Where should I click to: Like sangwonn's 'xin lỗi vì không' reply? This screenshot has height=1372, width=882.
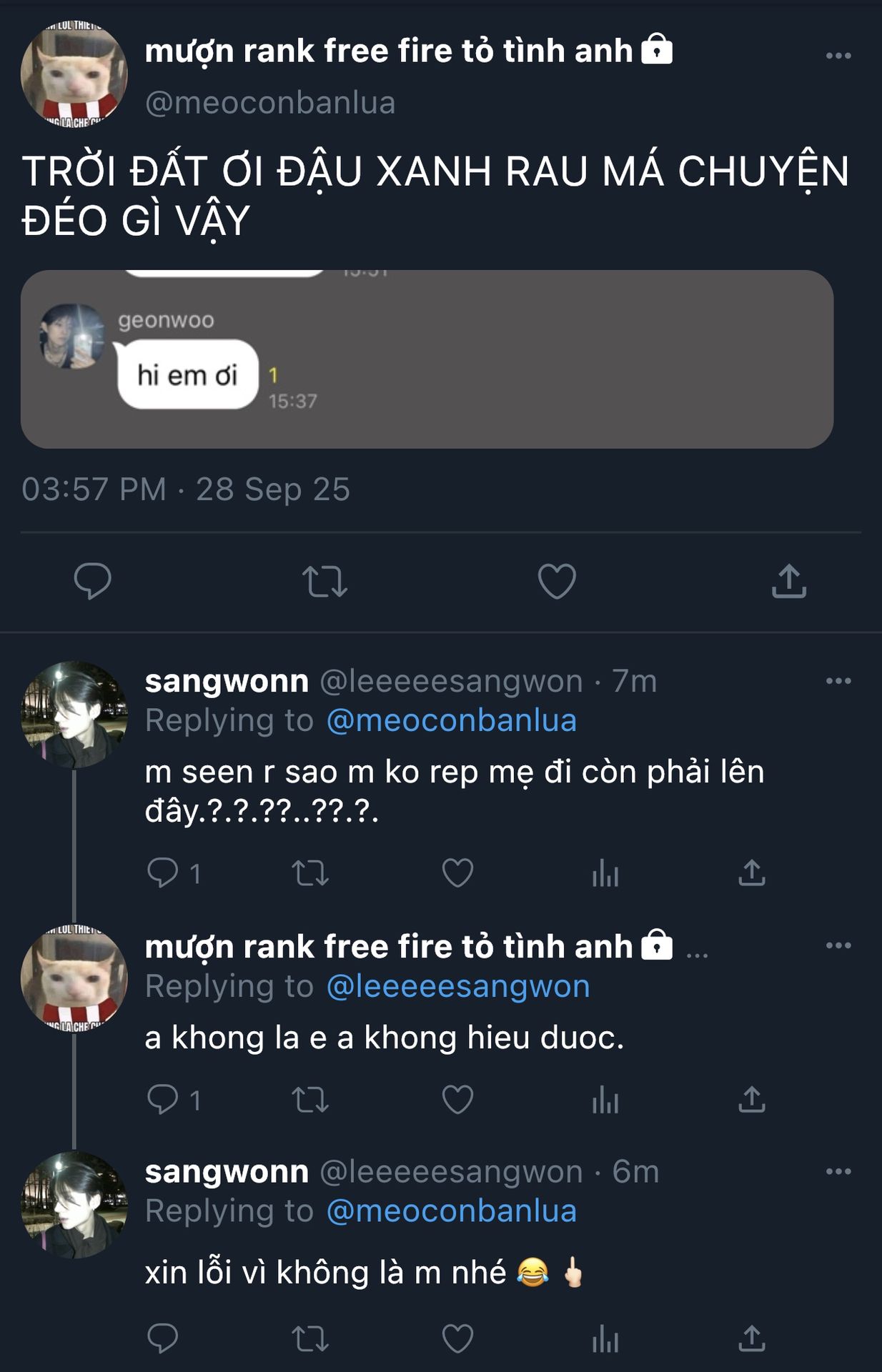tap(457, 1338)
